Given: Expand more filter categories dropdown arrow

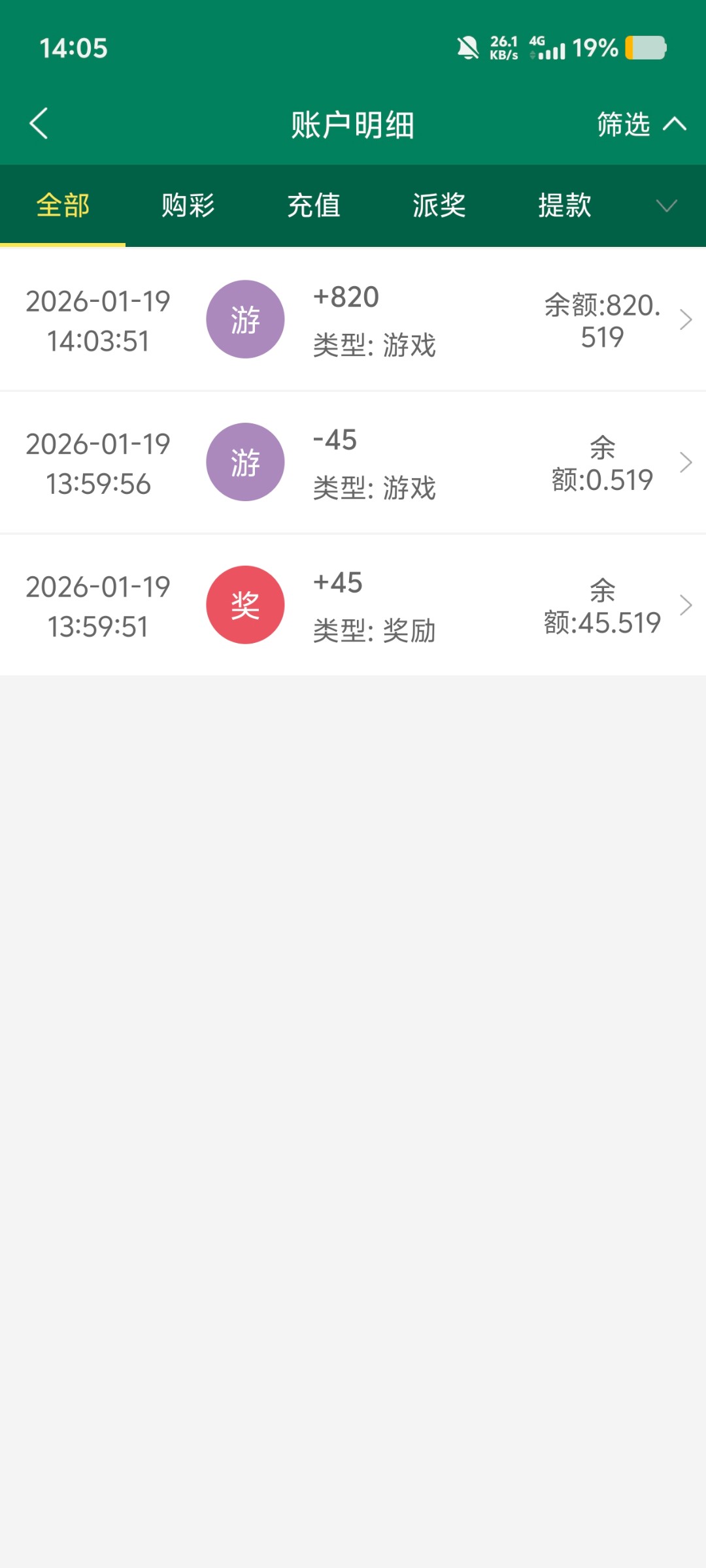Looking at the screenshot, I should [666, 206].
